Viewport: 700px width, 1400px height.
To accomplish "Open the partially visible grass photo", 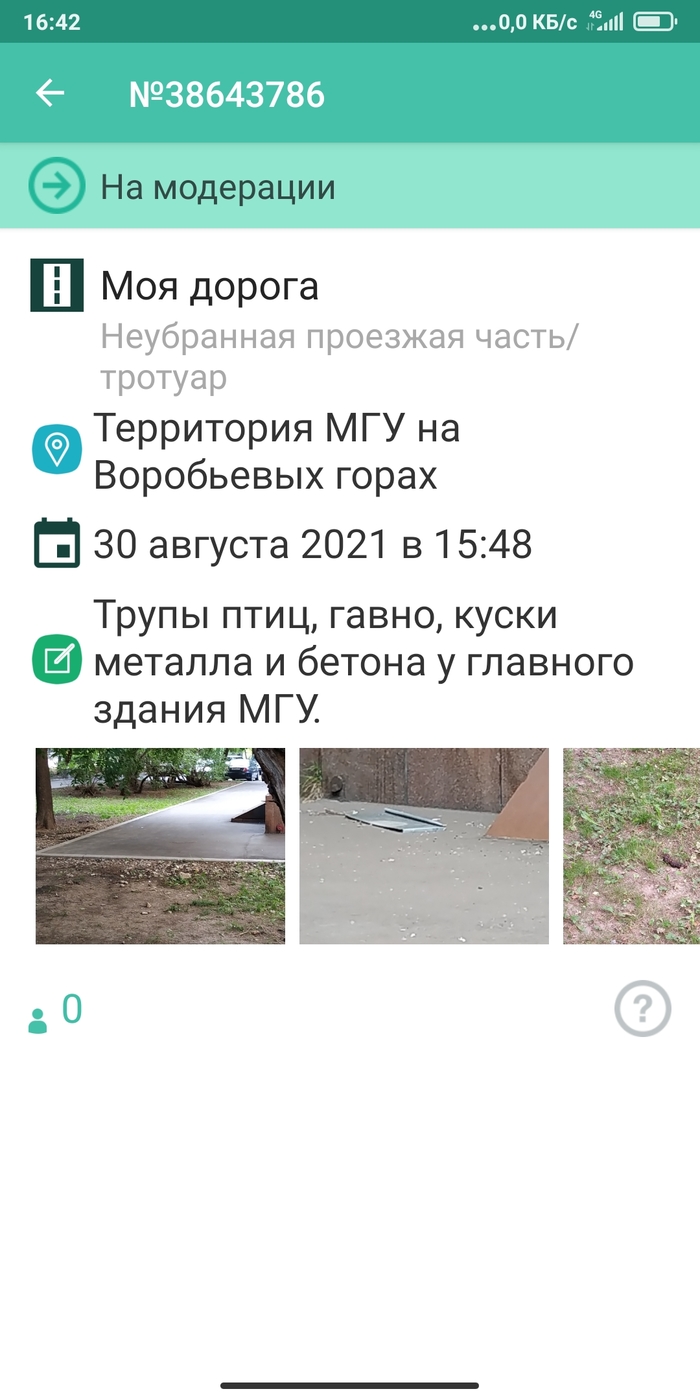I will (x=632, y=846).
